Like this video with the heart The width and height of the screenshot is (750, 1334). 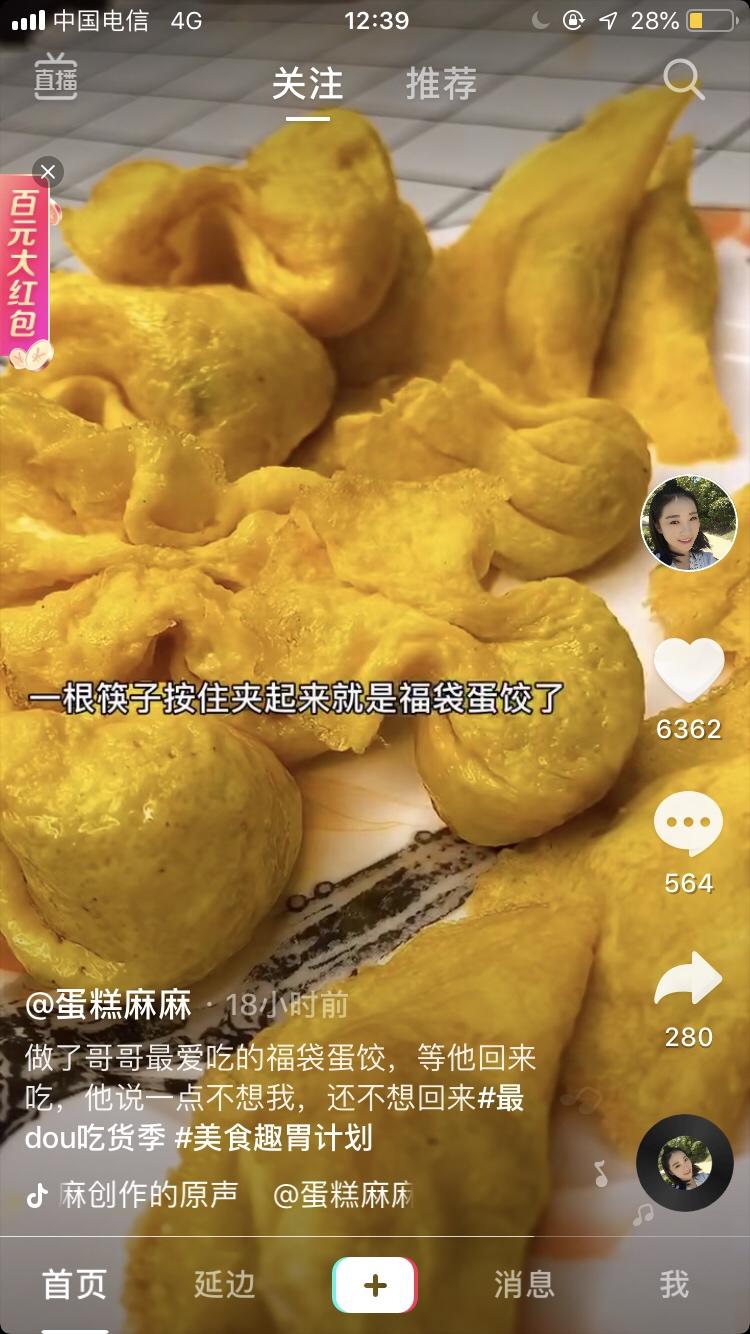pyautogui.click(x=688, y=670)
